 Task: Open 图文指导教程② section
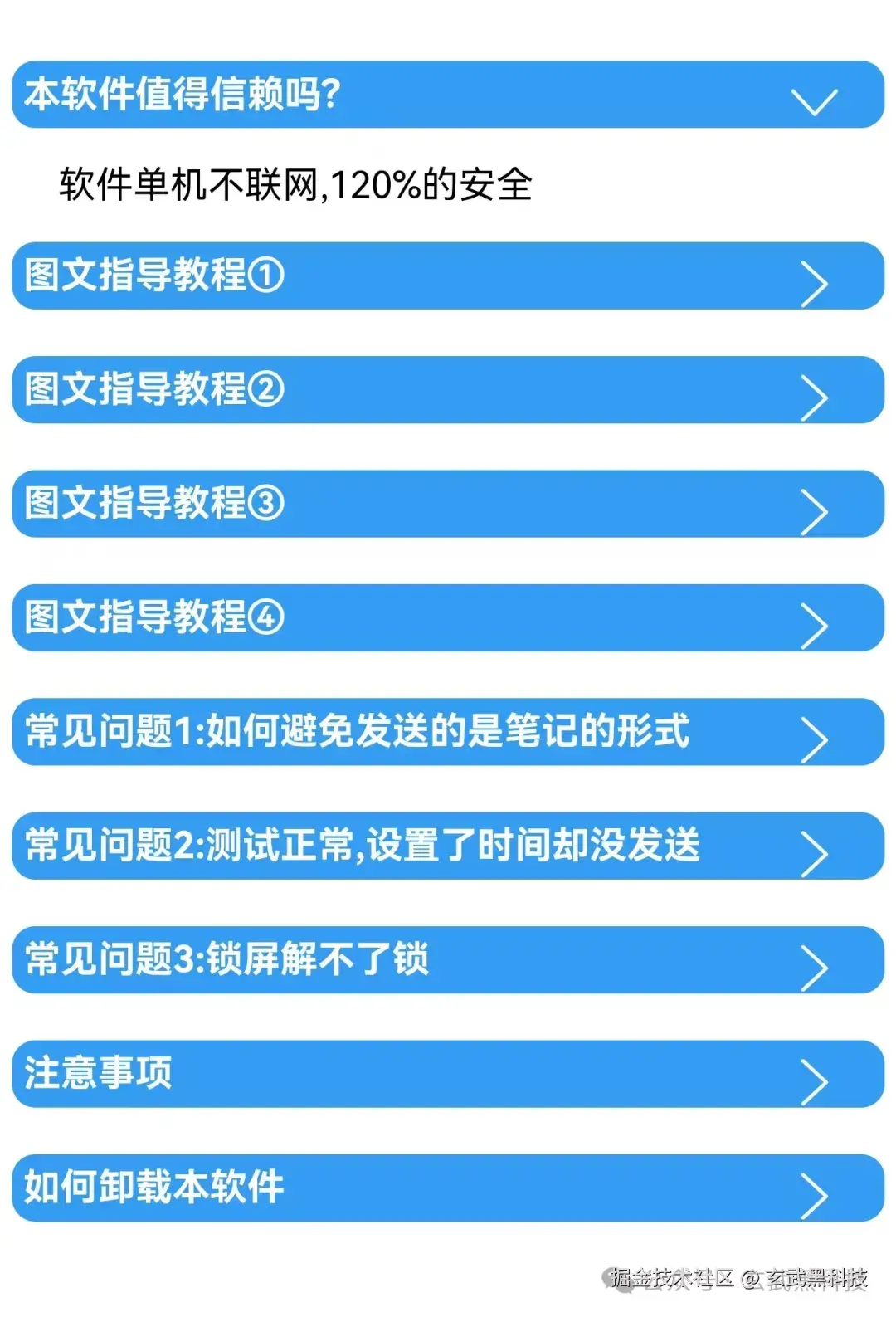[x=448, y=390]
